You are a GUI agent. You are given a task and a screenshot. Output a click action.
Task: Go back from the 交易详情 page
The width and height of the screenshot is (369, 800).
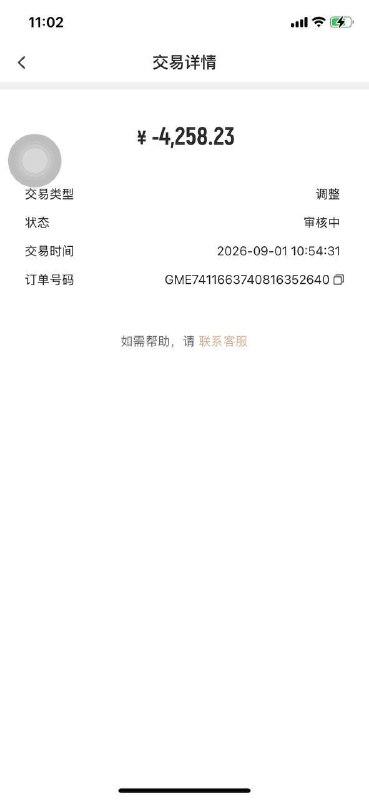(21, 63)
